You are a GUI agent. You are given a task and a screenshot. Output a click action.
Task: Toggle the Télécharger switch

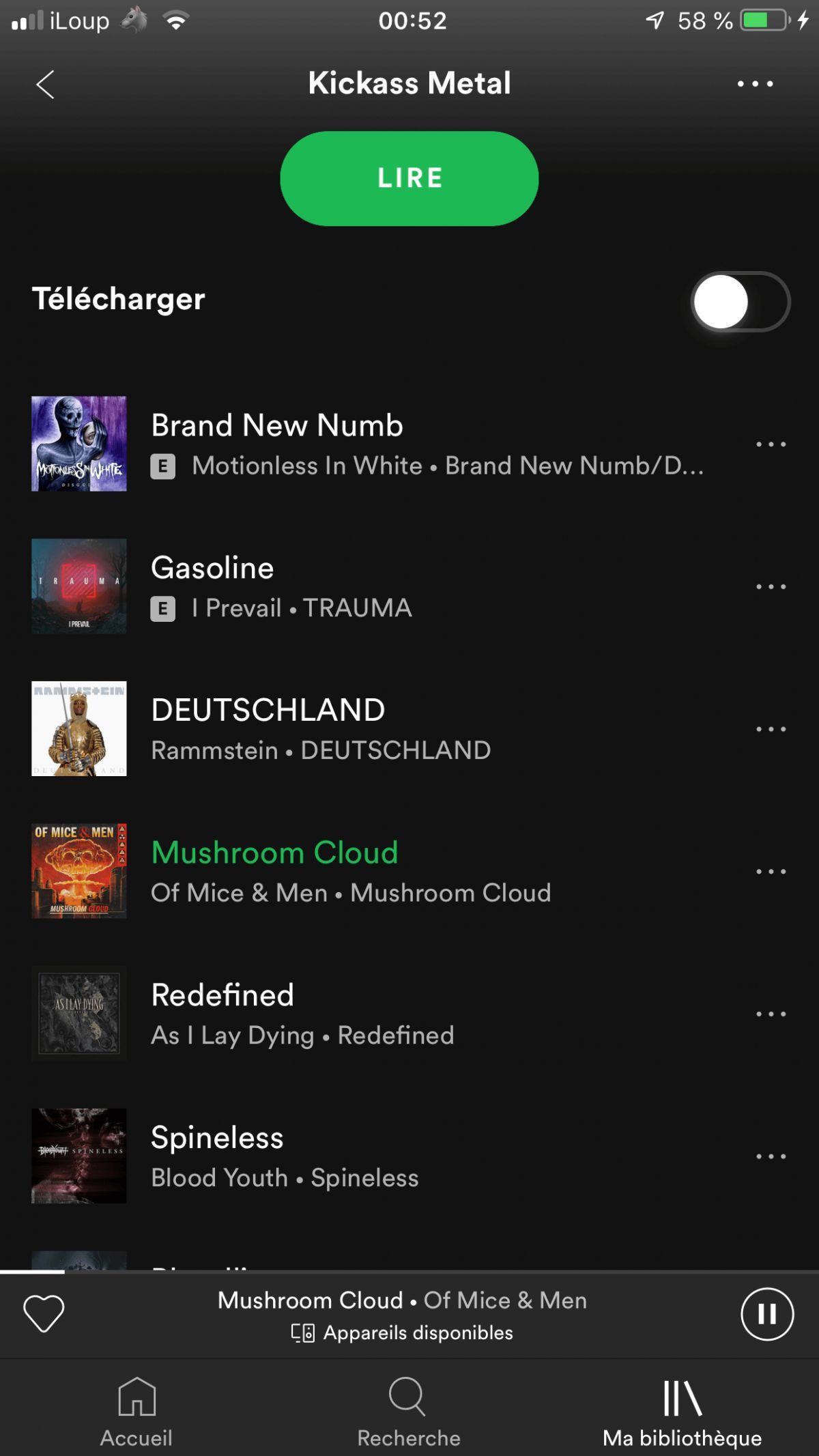pos(740,302)
